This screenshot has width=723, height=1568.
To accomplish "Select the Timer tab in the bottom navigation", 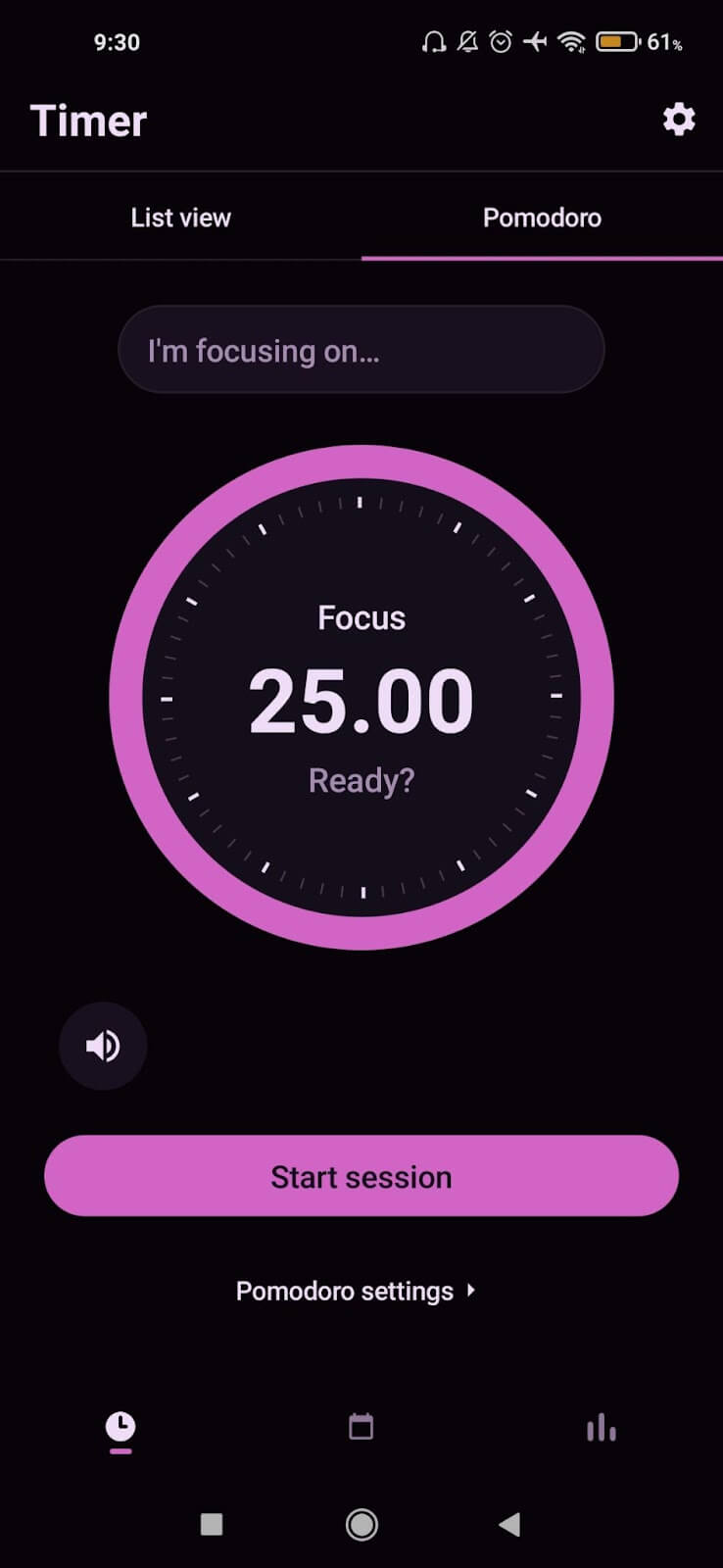I will tap(120, 1428).
